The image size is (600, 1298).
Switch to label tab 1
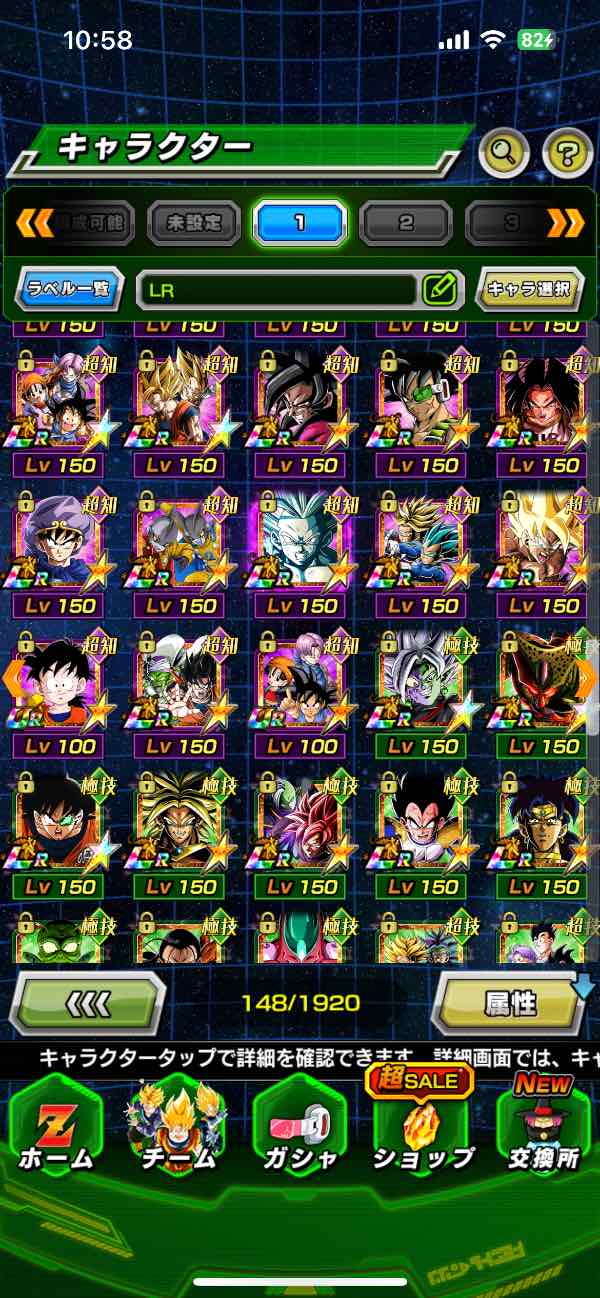[x=299, y=223]
